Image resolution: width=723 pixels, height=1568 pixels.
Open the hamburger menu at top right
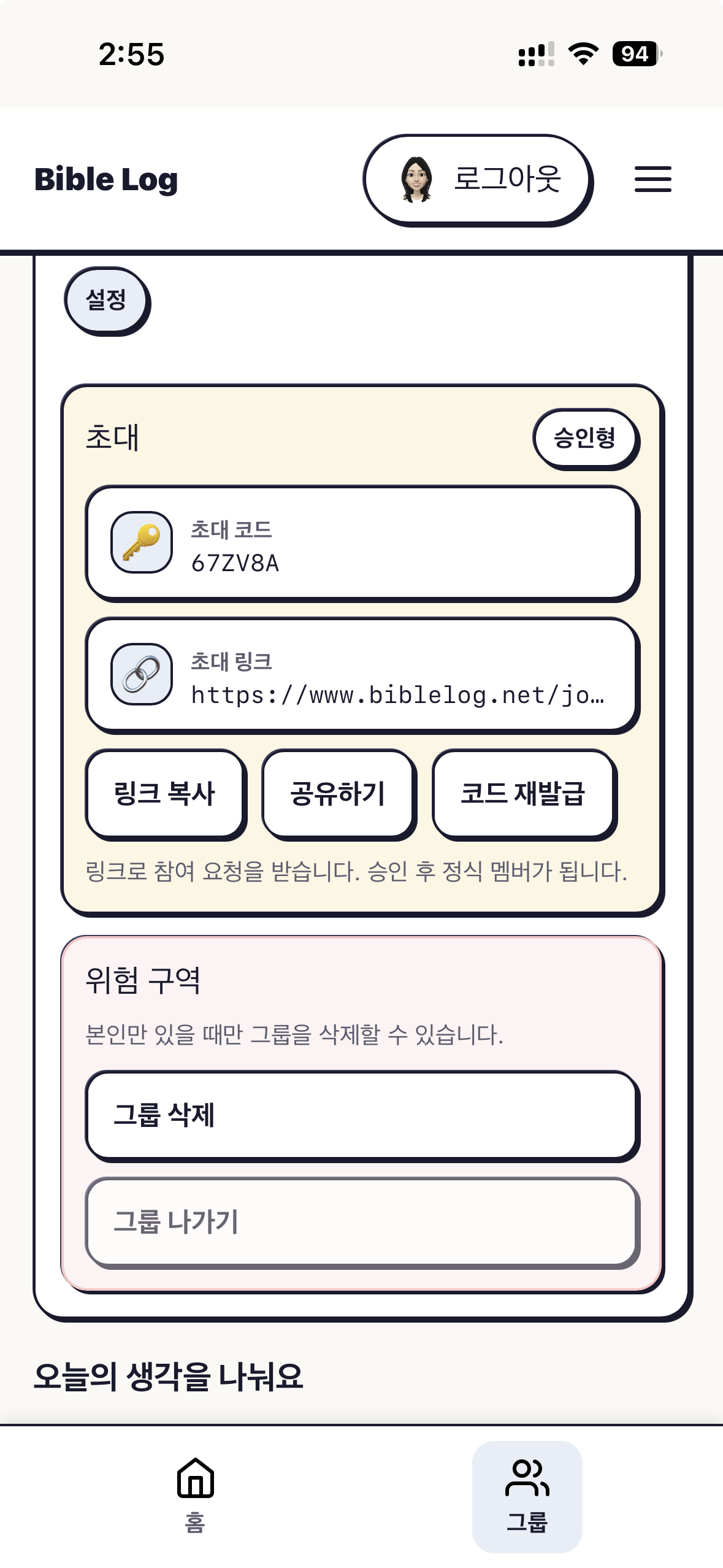tap(652, 179)
